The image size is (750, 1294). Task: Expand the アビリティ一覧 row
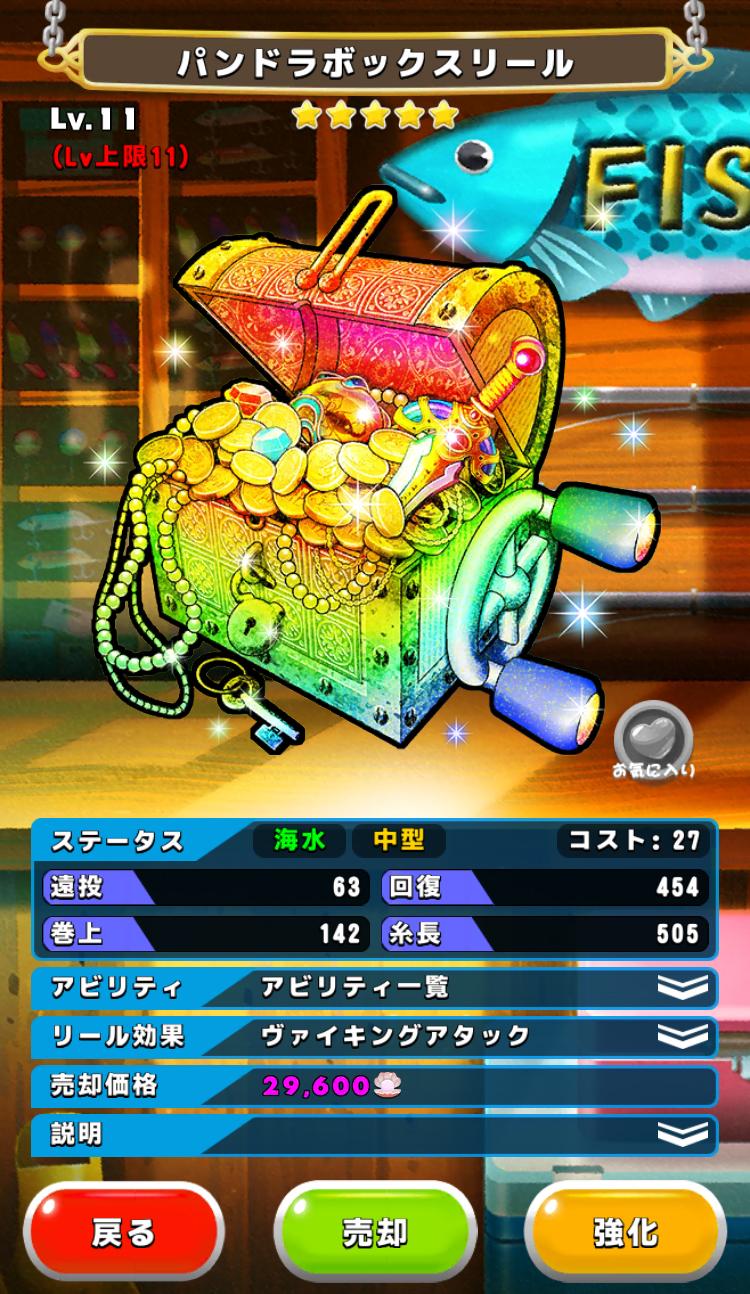click(682, 988)
